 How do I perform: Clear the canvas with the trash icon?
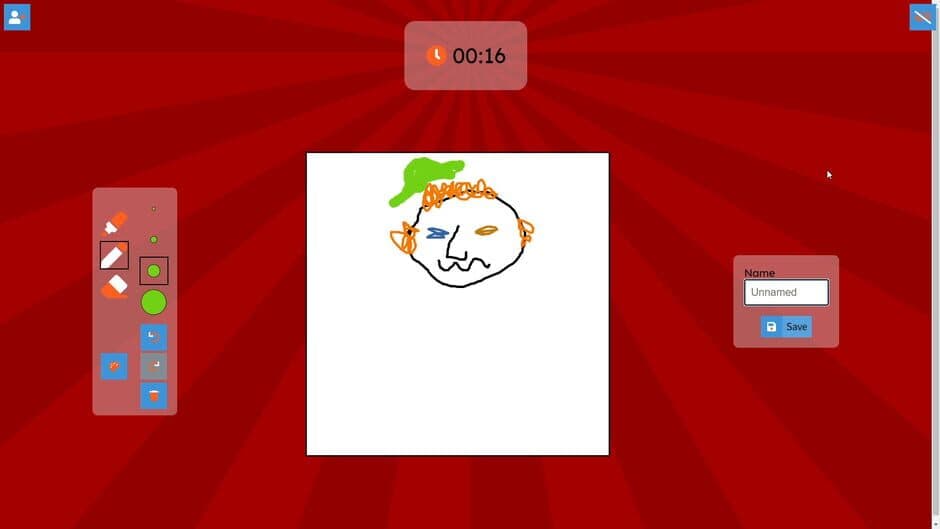153,396
